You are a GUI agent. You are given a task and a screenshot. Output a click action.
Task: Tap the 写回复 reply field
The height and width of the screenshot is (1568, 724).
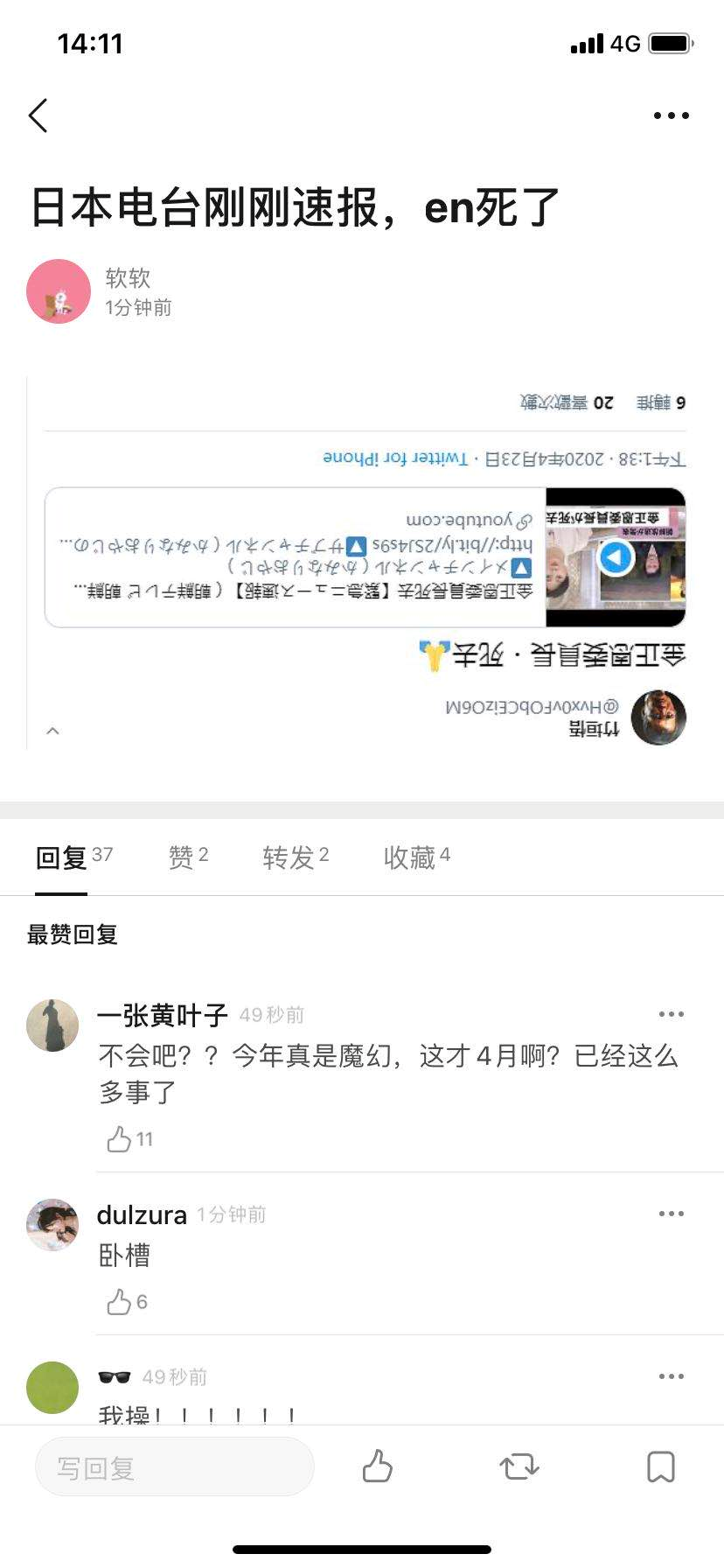175,1467
